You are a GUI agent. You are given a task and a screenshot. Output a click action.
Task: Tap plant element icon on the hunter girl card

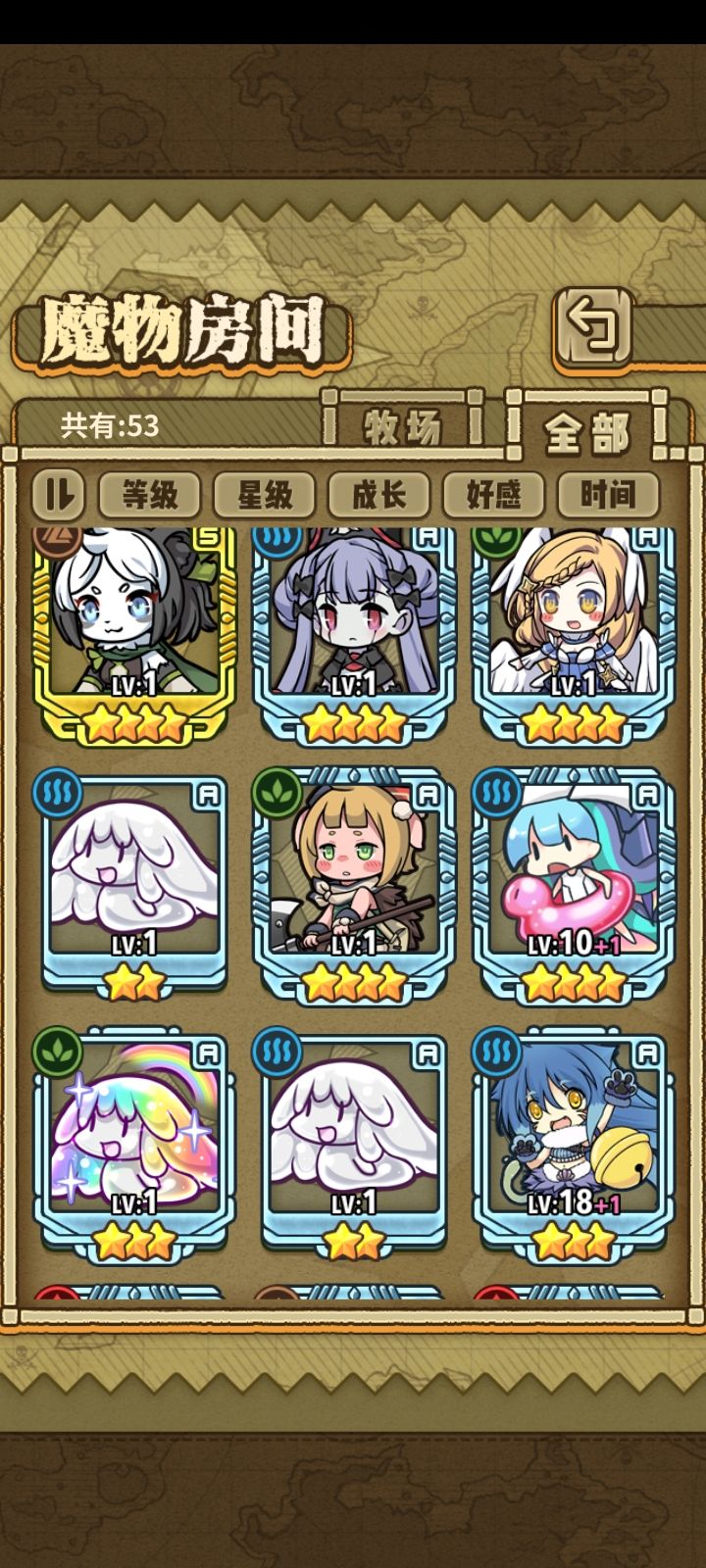pos(282,794)
